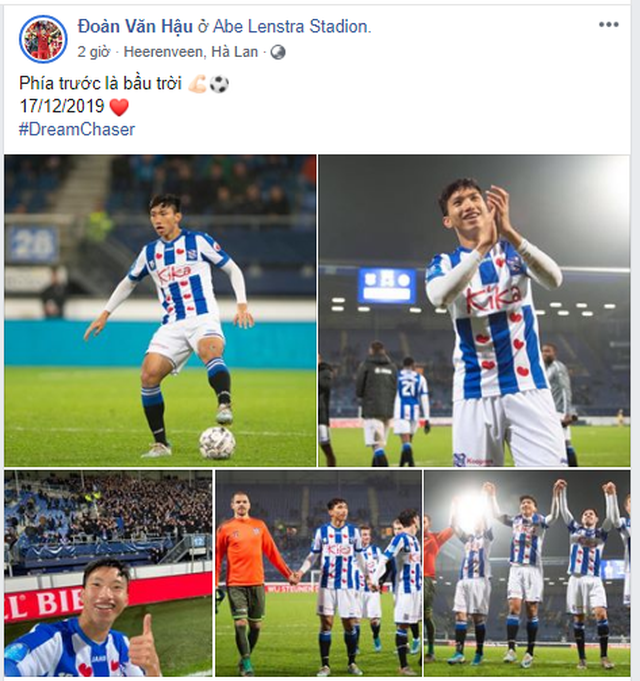The image size is (640, 681).
Task: Open the #DreamChaser hashtag
Action: click(x=77, y=129)
